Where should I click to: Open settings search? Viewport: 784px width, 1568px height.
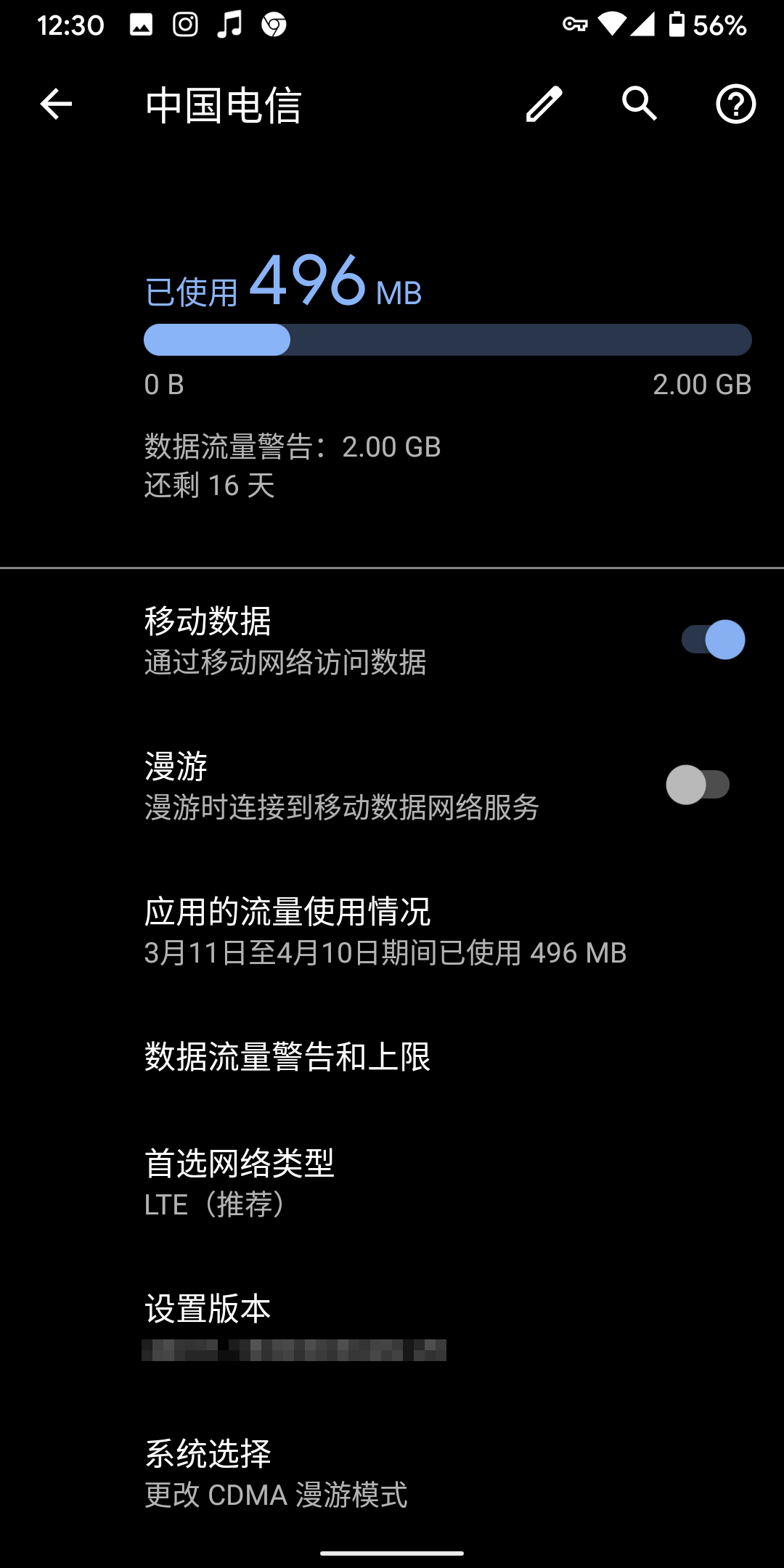pos(640,105)
